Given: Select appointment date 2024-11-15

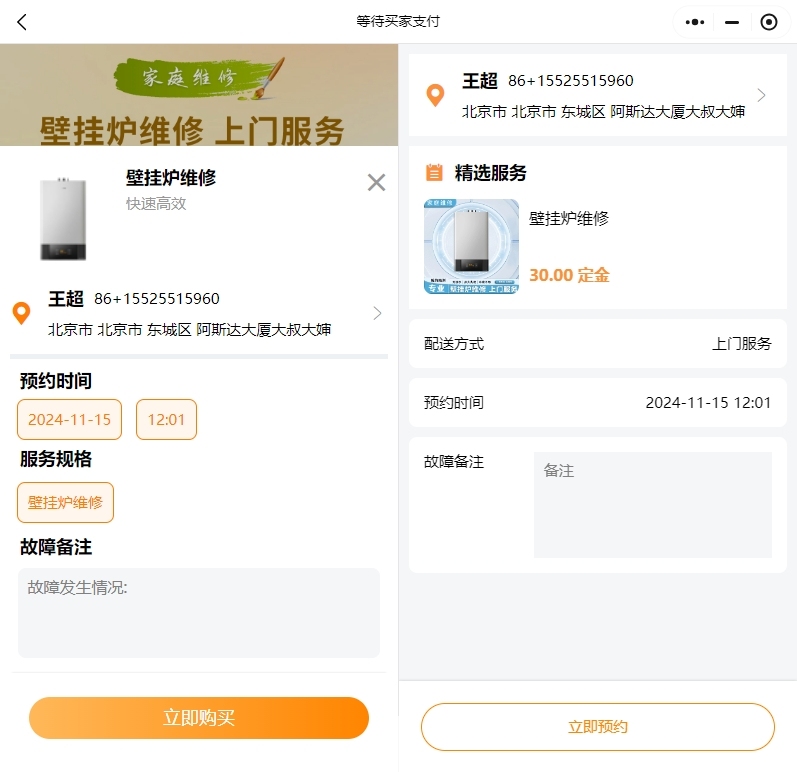Looking at the screenshot, I should pos(69,420).
